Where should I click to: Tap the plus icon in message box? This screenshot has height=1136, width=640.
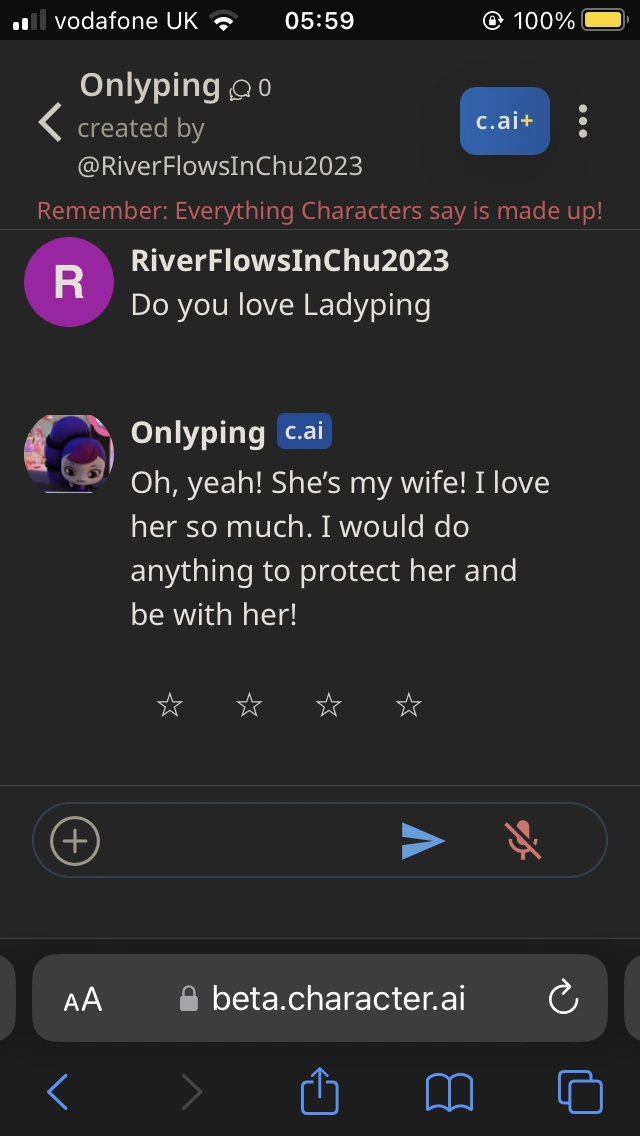pyautogui.click(x=75, y=840)
